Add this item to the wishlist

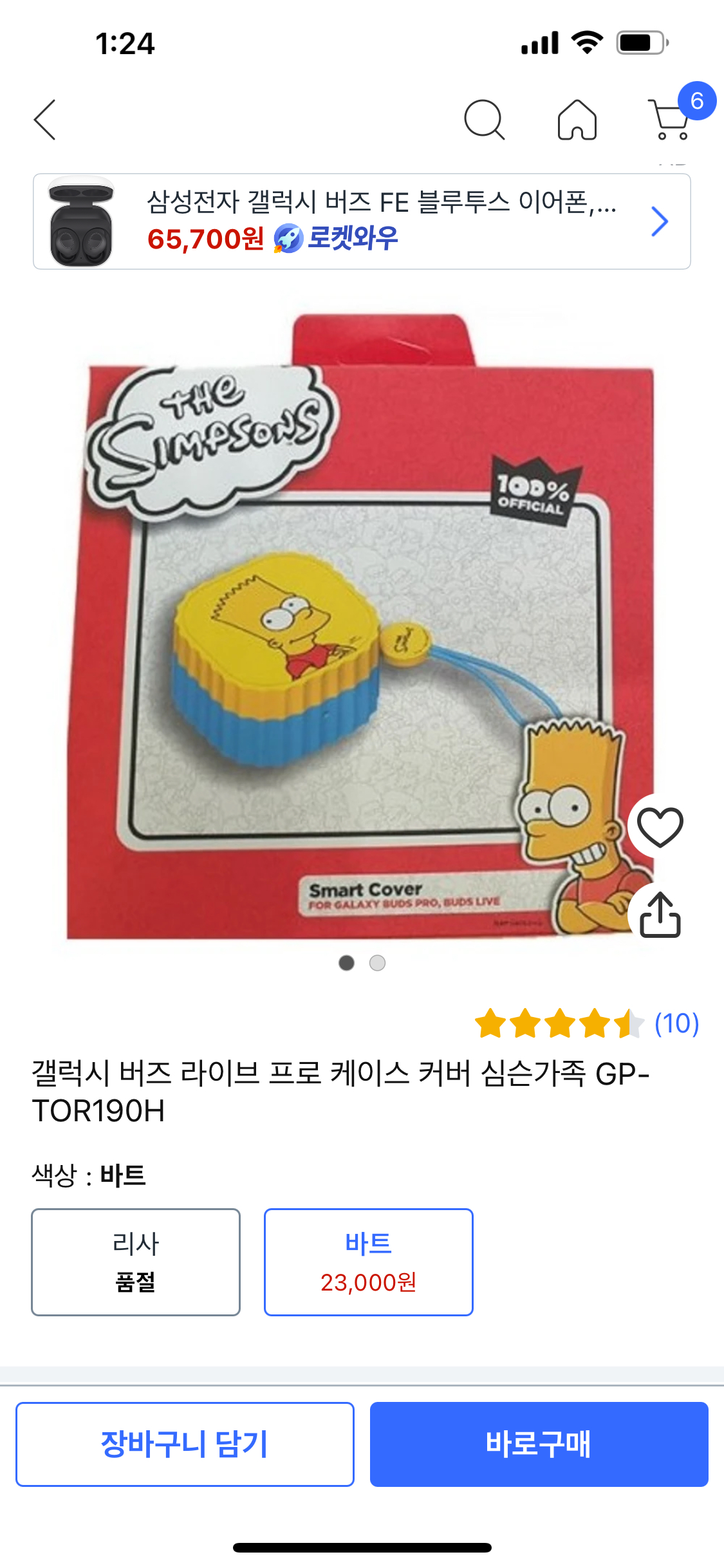coord(660,826)
